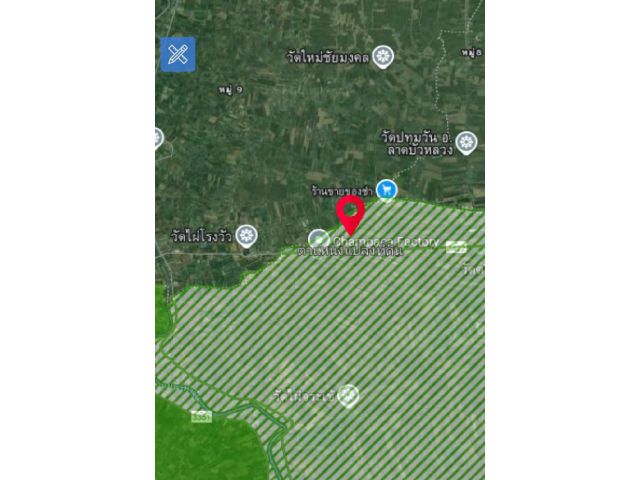Open the วัดปทุมวัน temple marker
This screenshot has height=480, width=640.
(x=466, y=142)
